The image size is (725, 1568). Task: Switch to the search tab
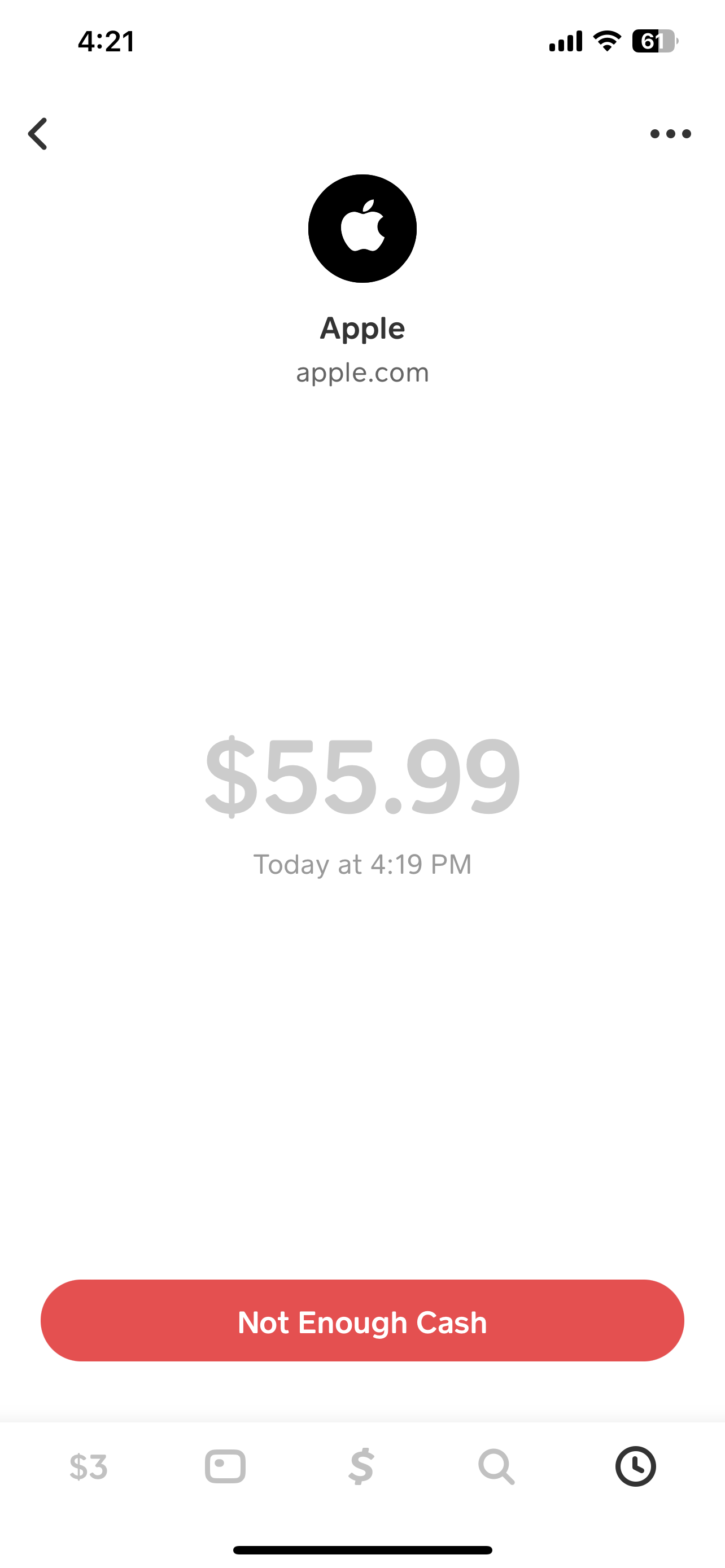pos(497,1466)
